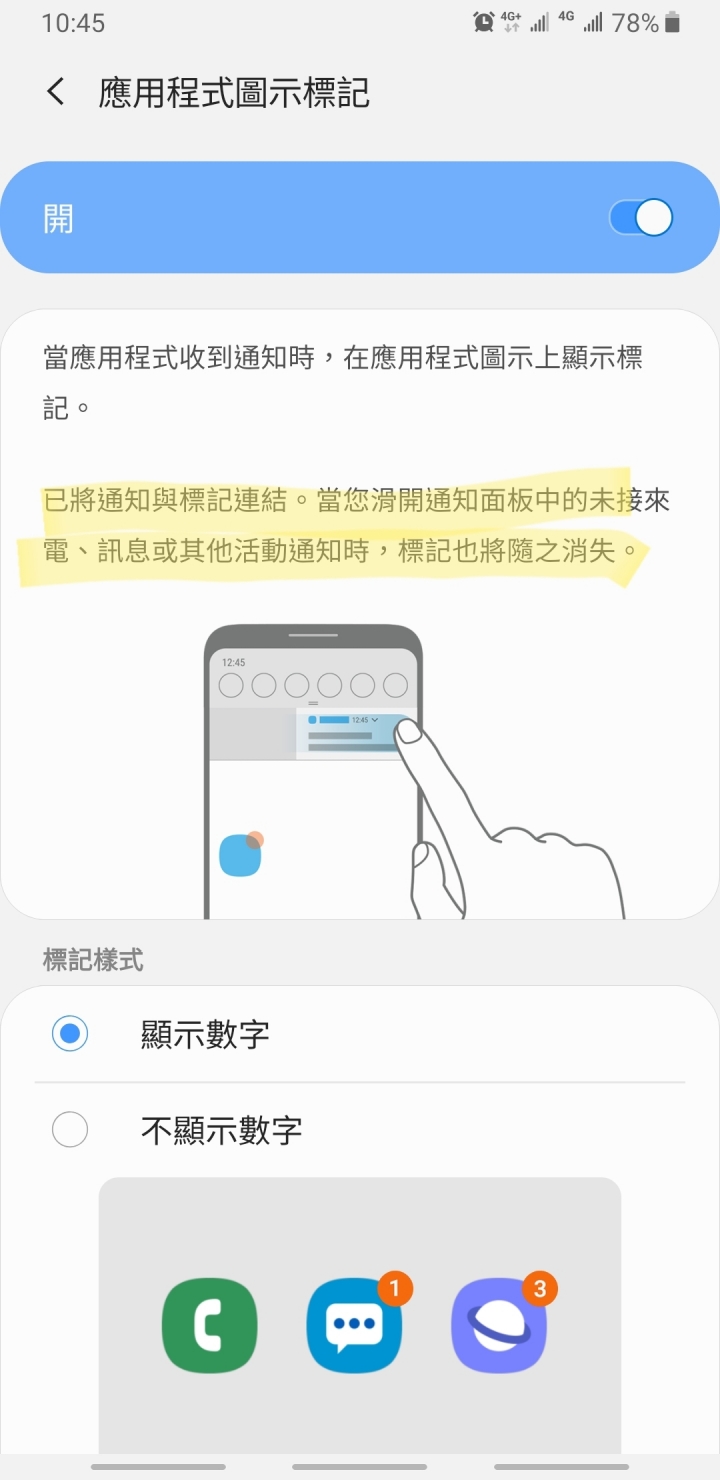This screenshot has width=720, height=1480.
Task: Go back from 應用程式圖示標記
Action: point(56,93)
